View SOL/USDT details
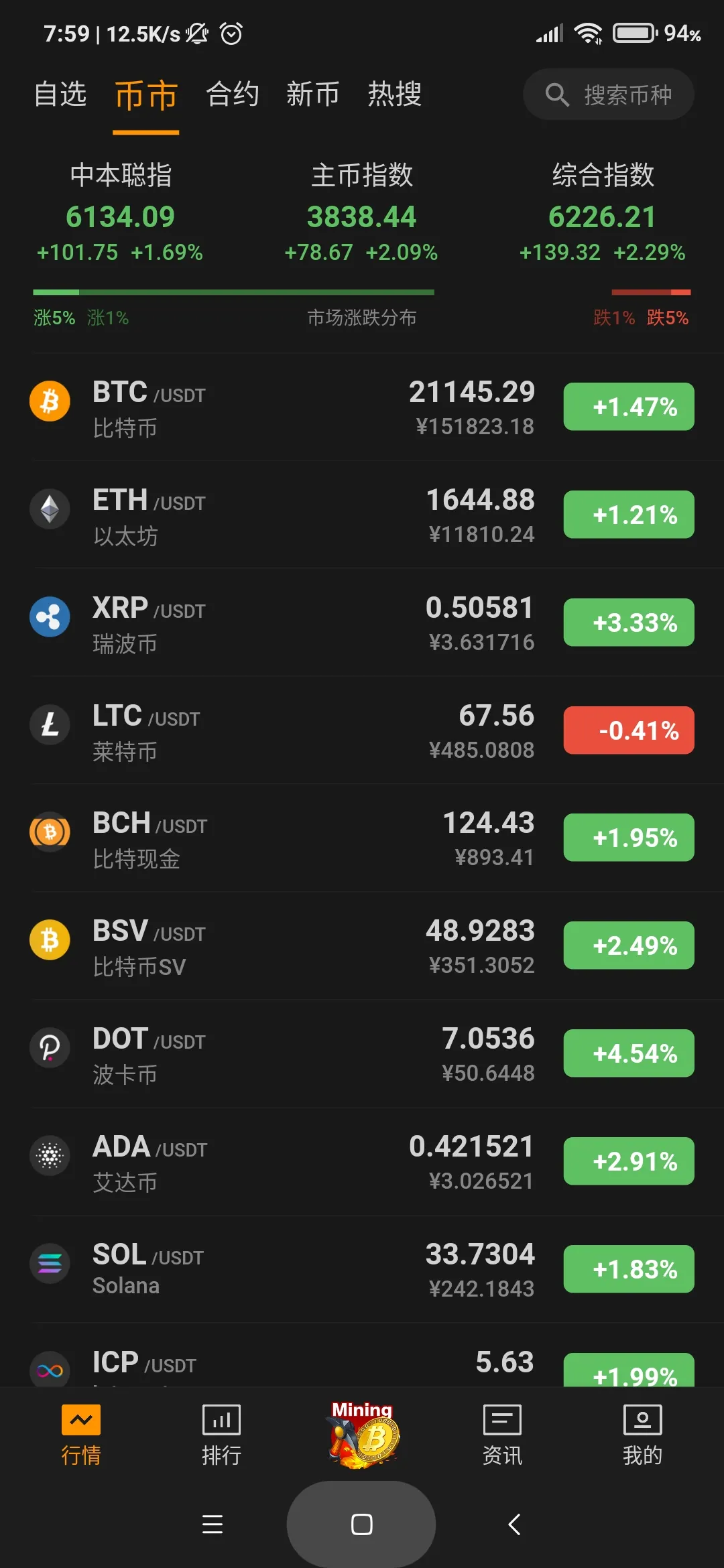The width and height of the screenshot is (724, 1568). tap(362, 1269)
